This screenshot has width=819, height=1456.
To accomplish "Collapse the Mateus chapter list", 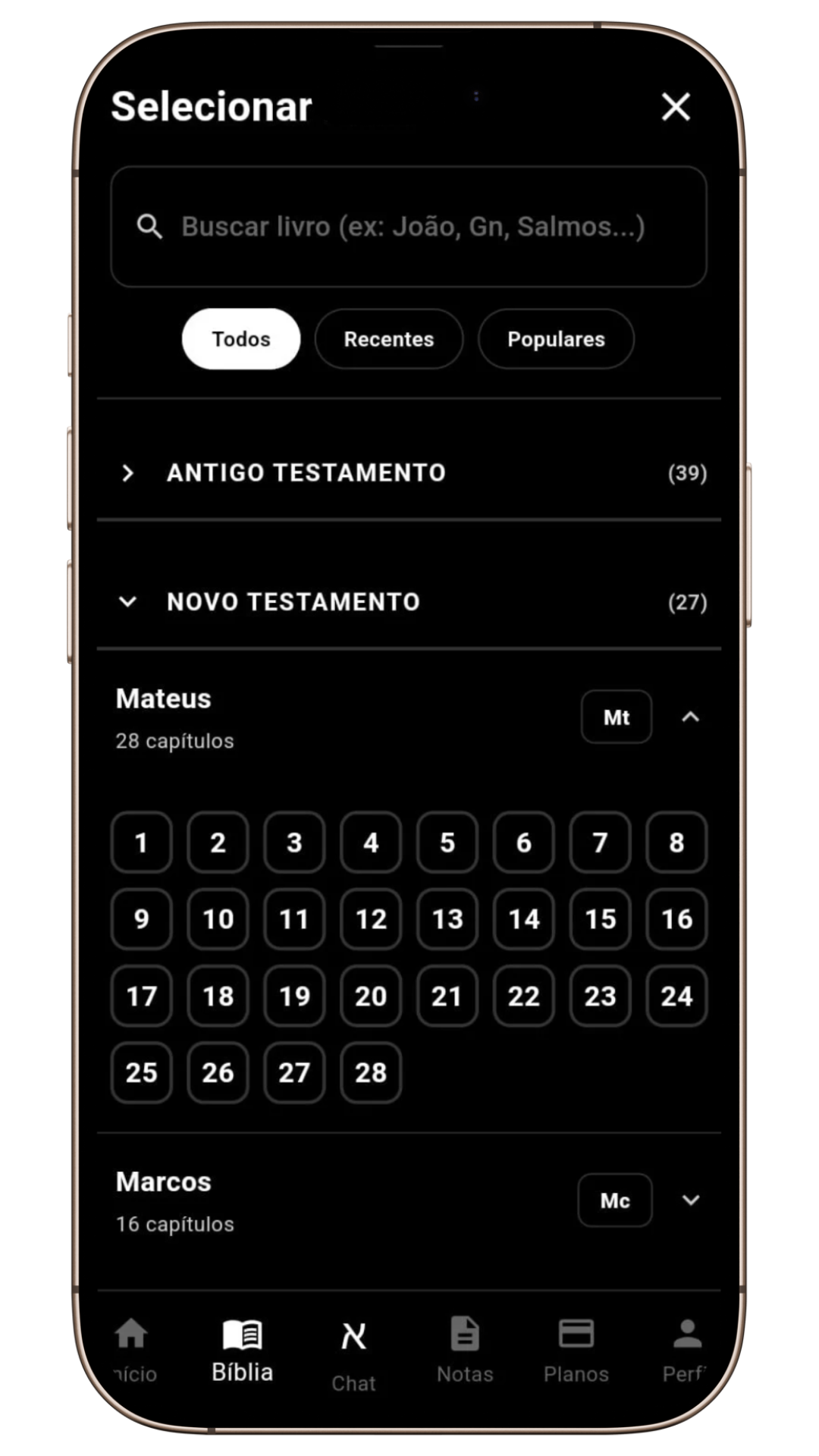I will [x=690, y=717].
